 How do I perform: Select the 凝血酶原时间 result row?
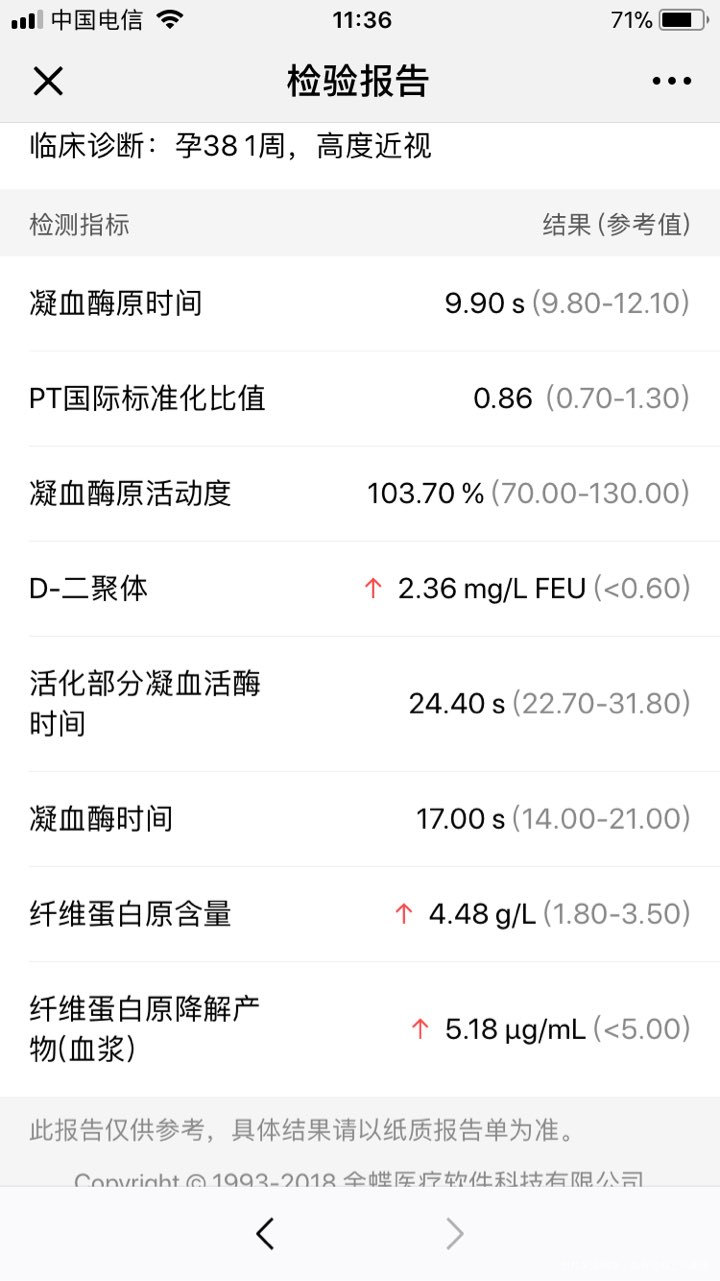[x=360, y=303]
